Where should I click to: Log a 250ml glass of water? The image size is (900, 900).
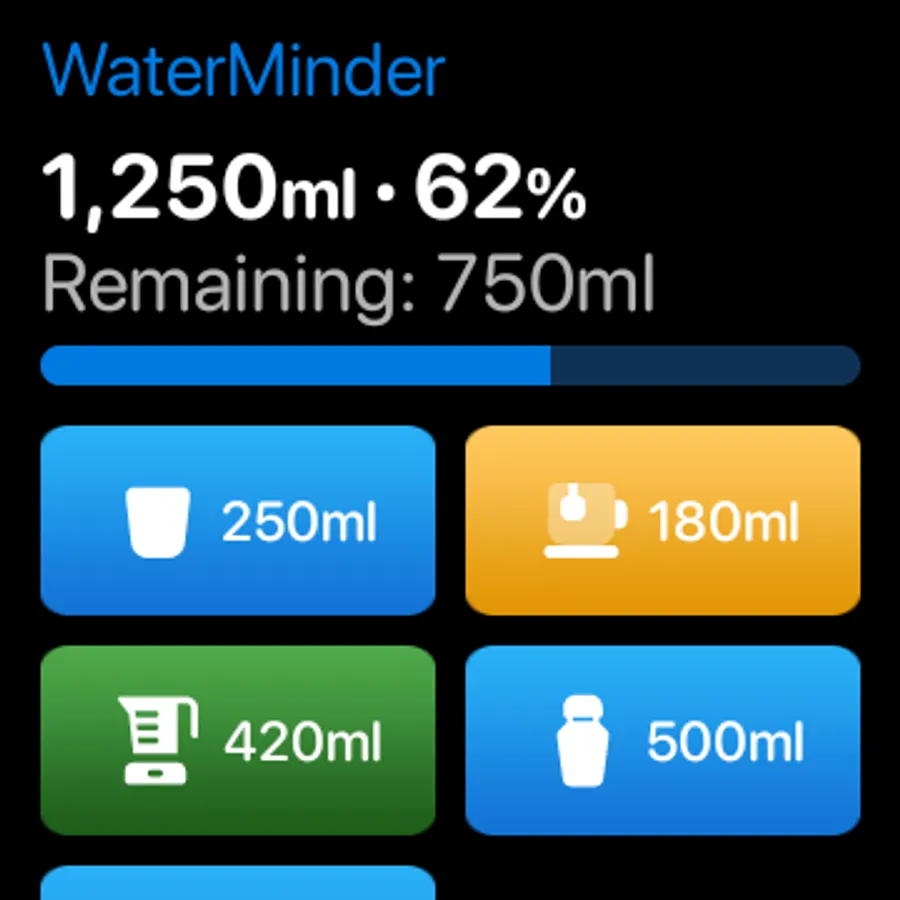tap(238, 520)
